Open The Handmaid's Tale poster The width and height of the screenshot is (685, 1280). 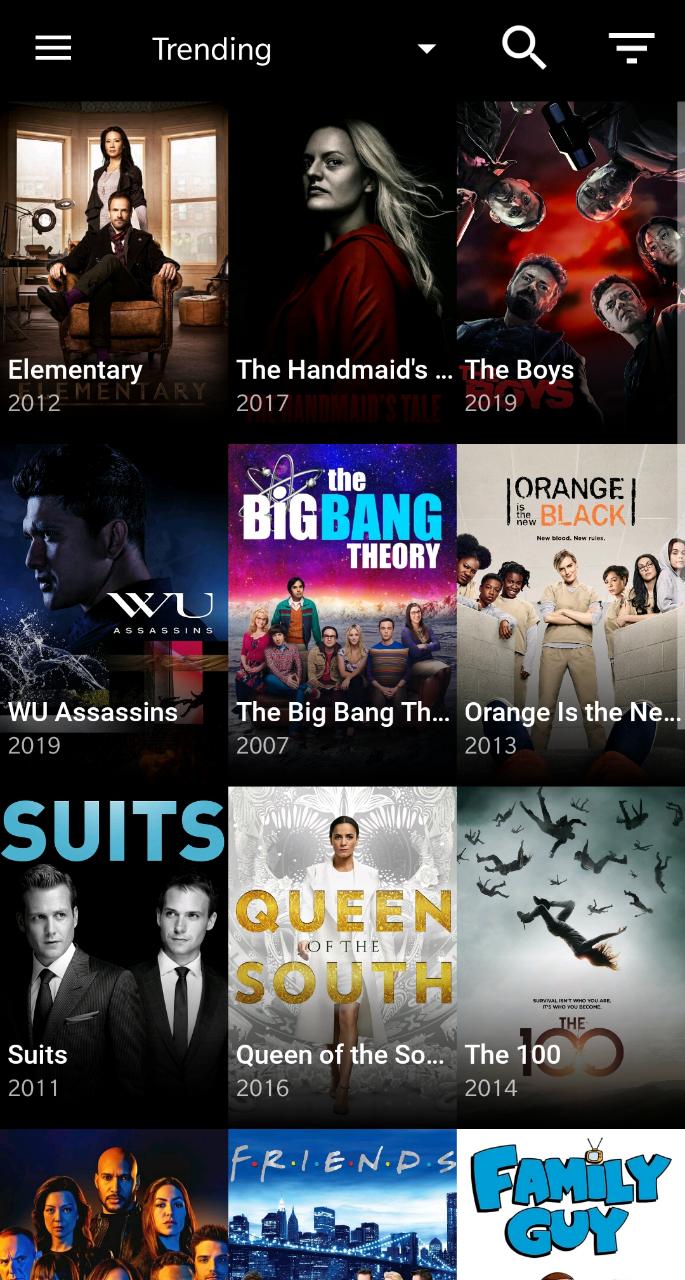pyautogui.click(x=342, y=272)
